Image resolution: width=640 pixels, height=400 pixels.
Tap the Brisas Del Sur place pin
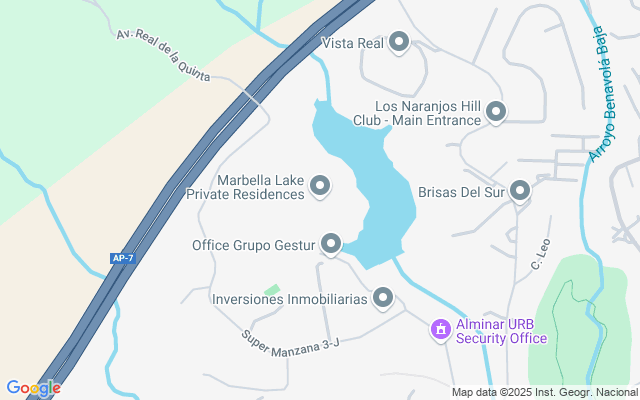[519, 190]
